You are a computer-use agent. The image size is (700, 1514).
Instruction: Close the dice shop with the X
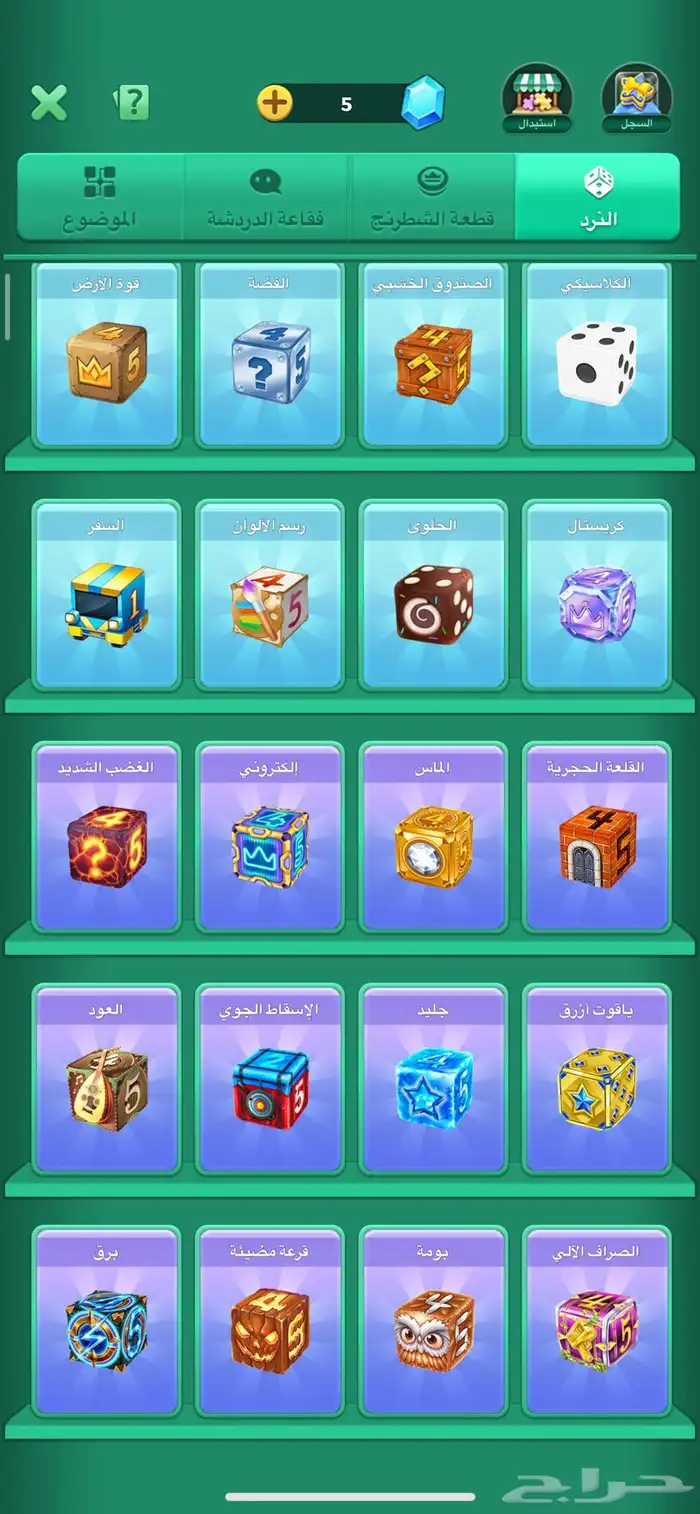click(x=48, y=102)
